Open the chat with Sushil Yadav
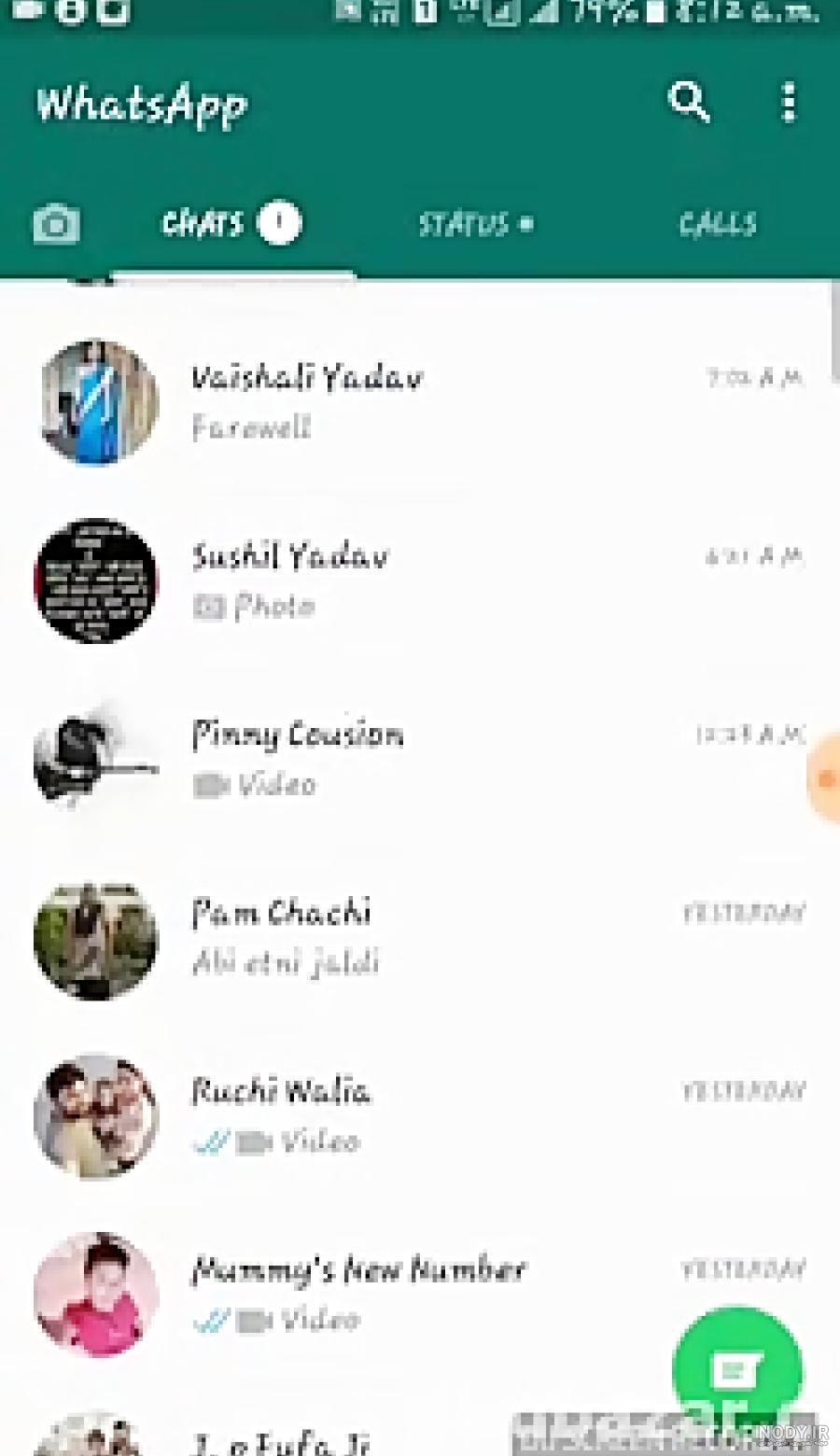 coord(420,581)
